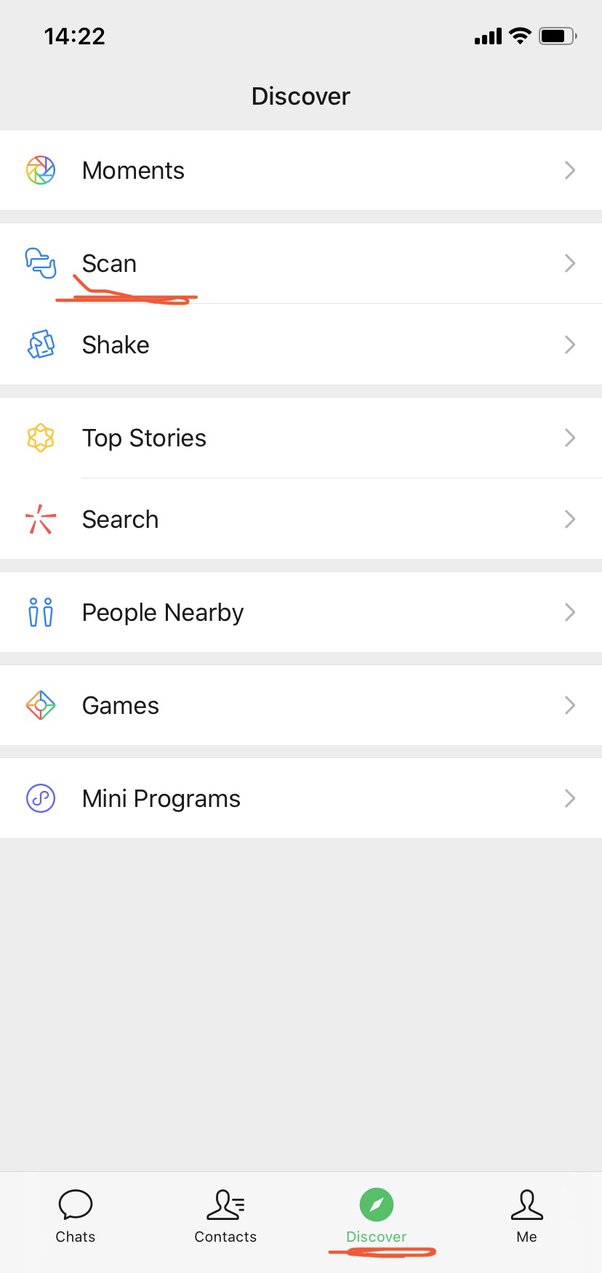Select the Discover tab
602x1273 pixels.
tap(376, 1216)
